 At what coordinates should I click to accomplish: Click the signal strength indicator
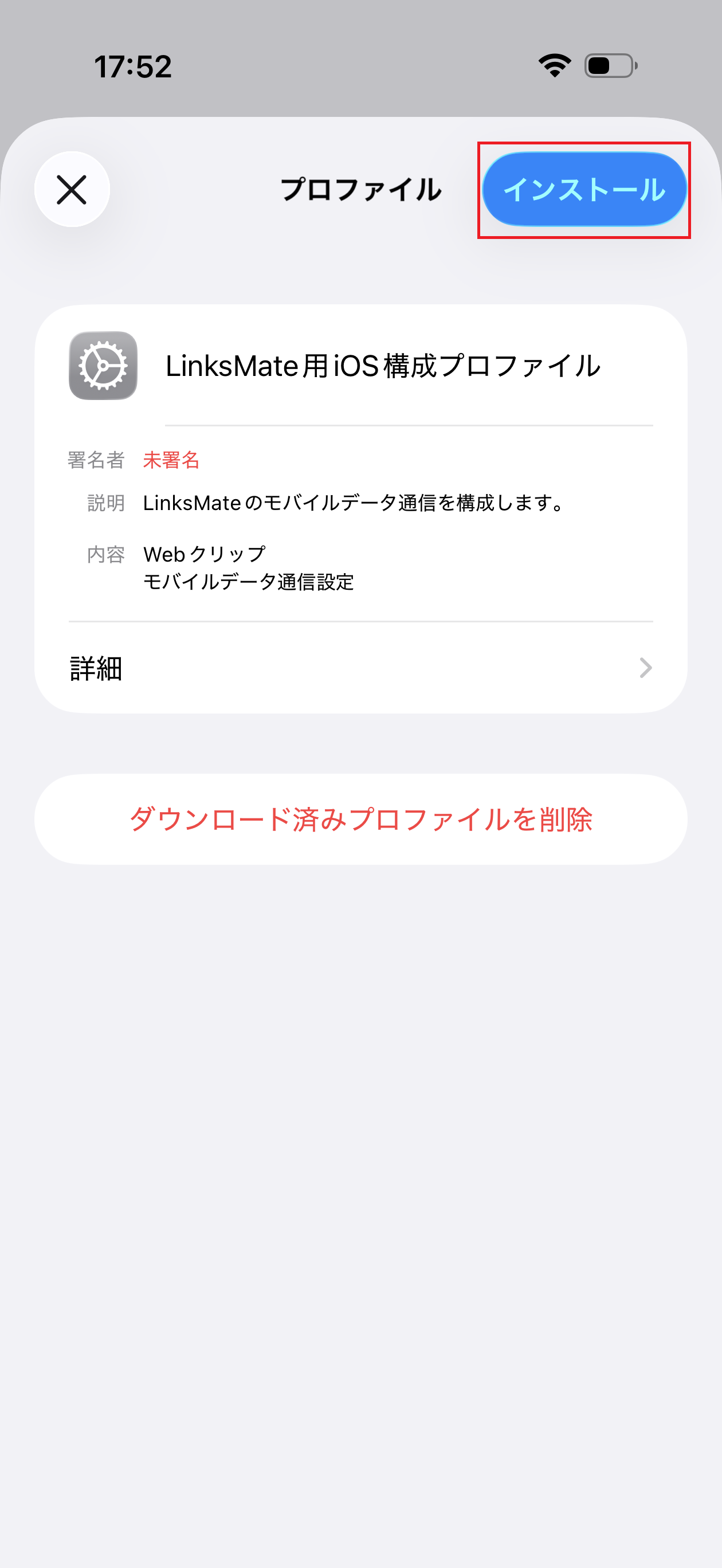555,66
